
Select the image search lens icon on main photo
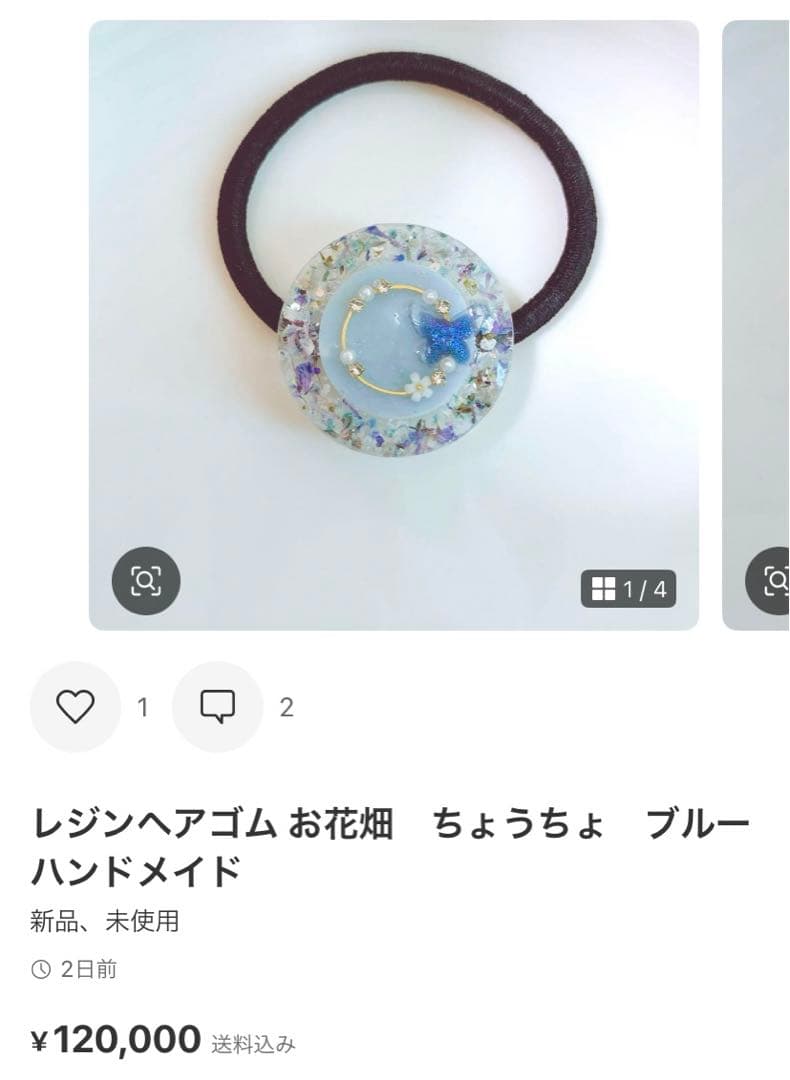coord(147,578)
